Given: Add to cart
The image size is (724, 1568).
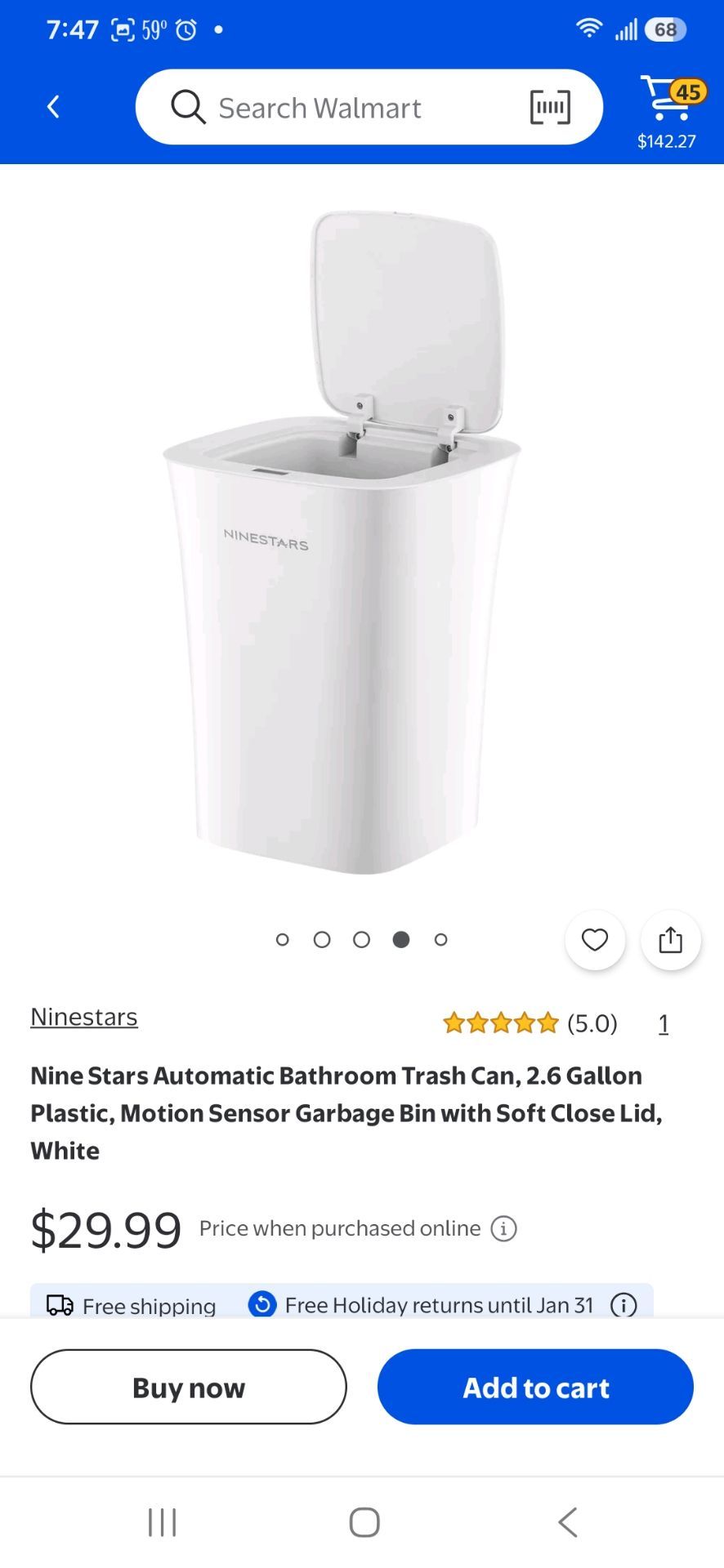Looking at the screenshot, I should (535, 1387).
